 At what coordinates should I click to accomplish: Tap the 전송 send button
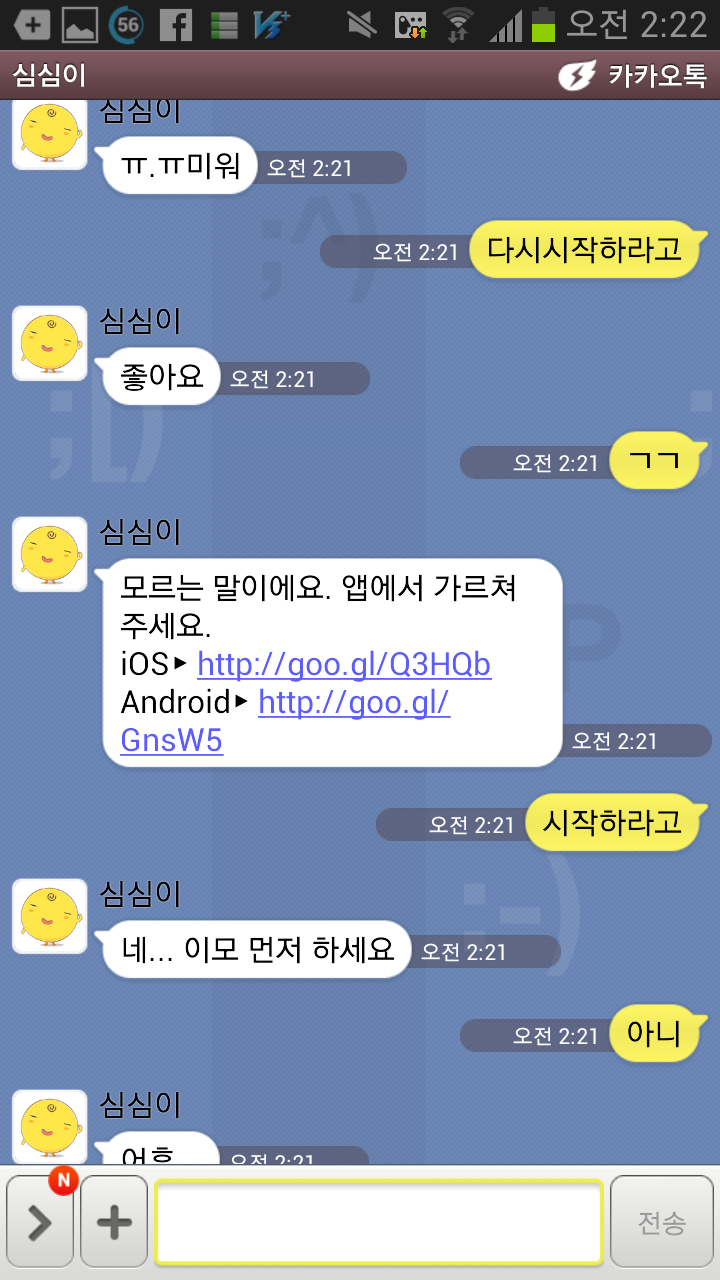[x=662, y=1222]
